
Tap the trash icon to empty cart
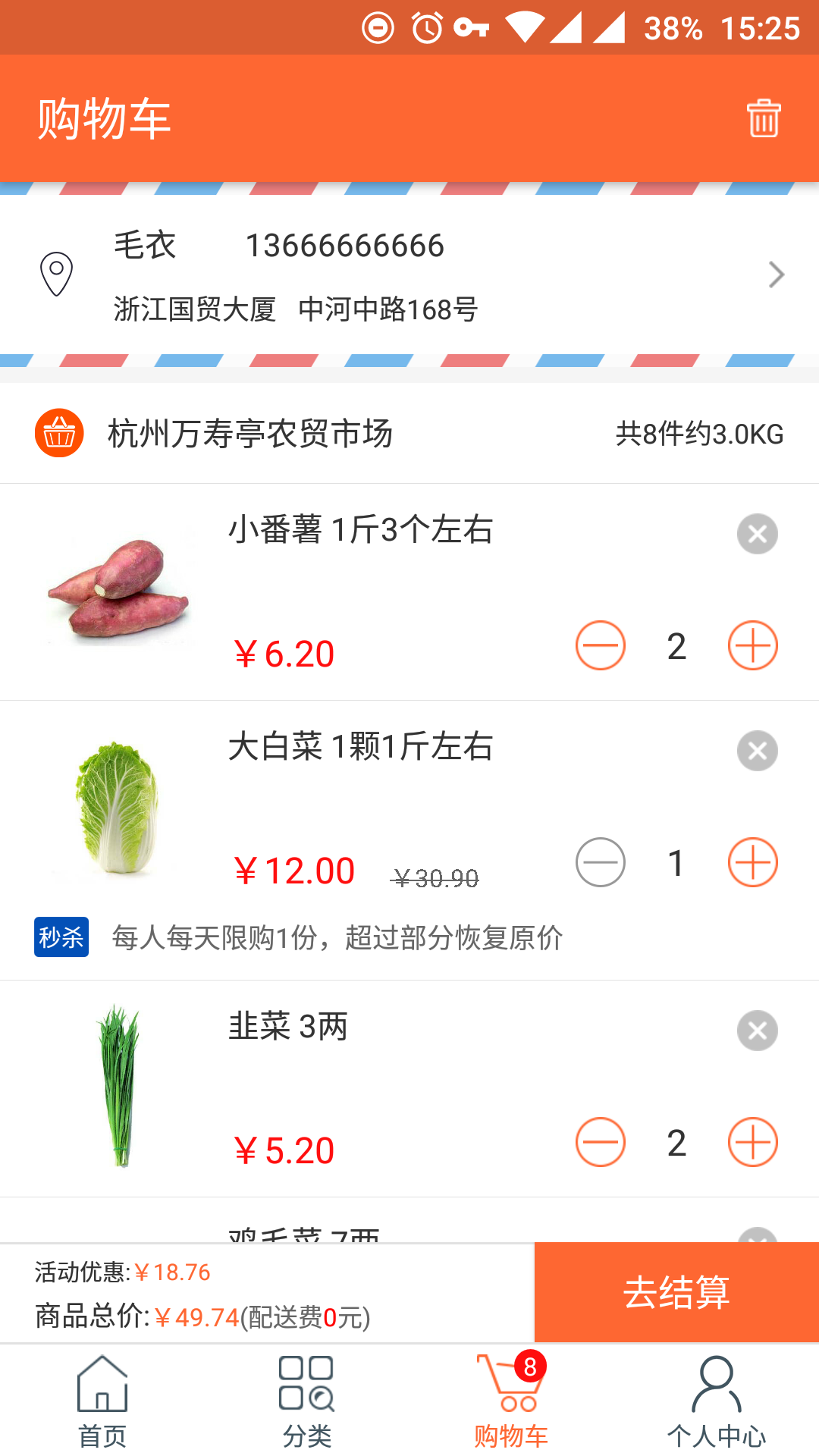click(763, 118)
